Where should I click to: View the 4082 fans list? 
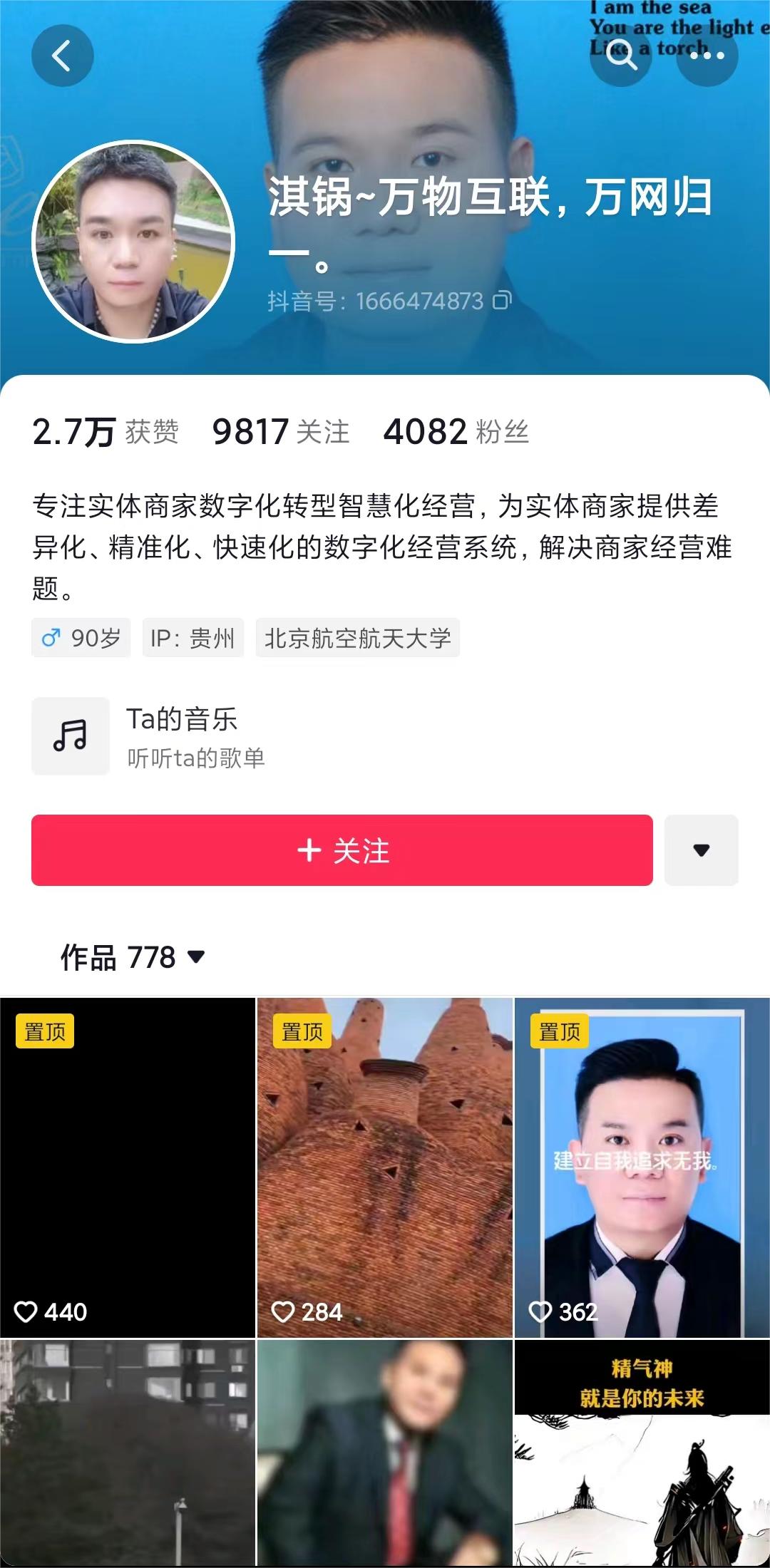point(456,432)
